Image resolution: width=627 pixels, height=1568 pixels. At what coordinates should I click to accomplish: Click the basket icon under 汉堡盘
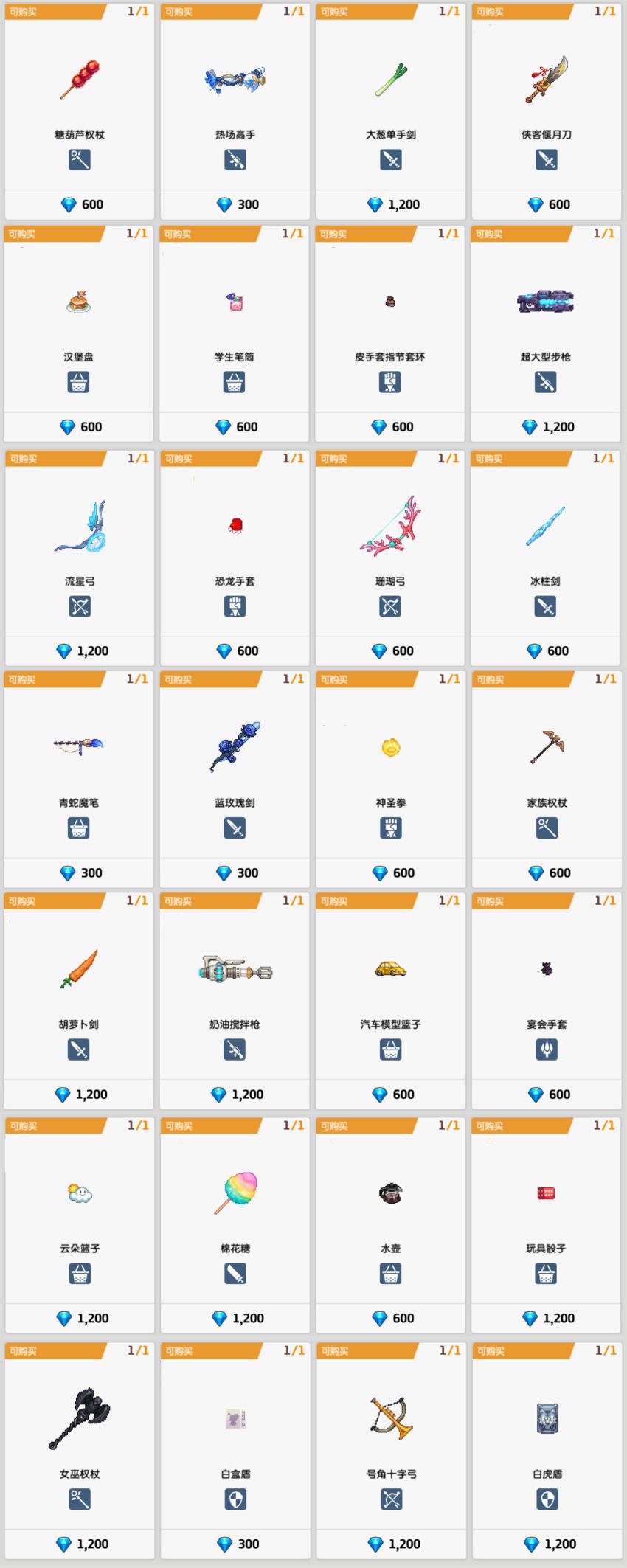tap(78, 382)
